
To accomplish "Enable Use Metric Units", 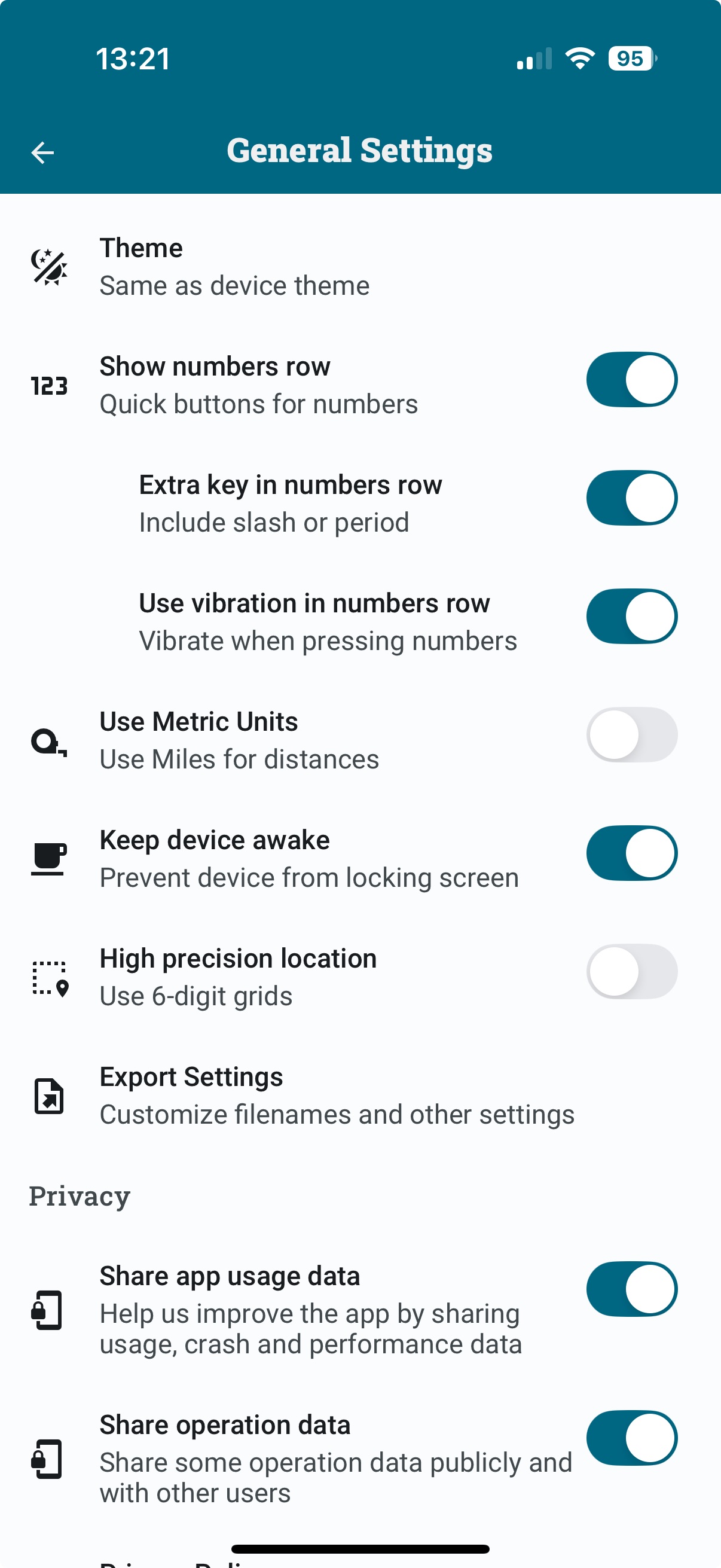I will pyautogui.click(x=631, y=735).
